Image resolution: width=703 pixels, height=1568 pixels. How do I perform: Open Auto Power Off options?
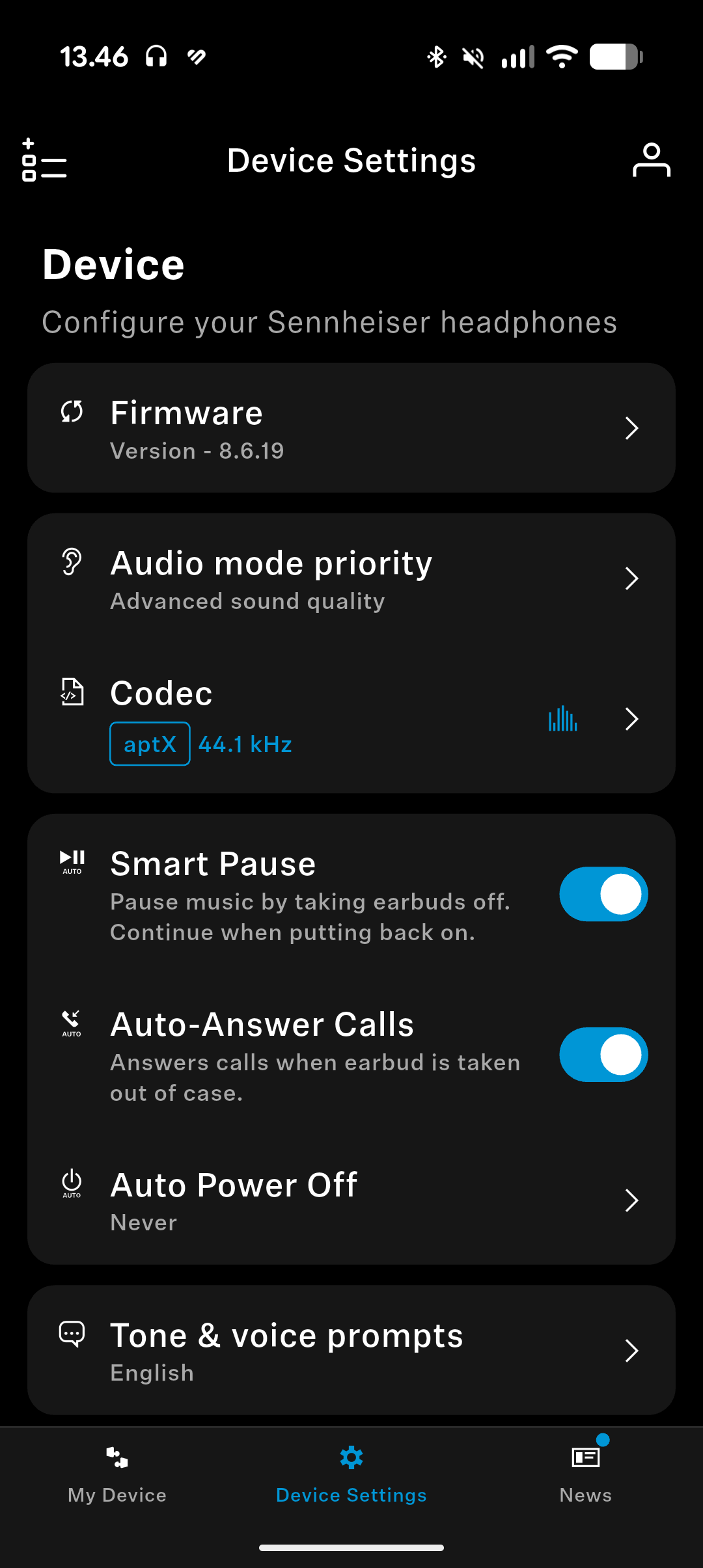(x=351, y=1200)
